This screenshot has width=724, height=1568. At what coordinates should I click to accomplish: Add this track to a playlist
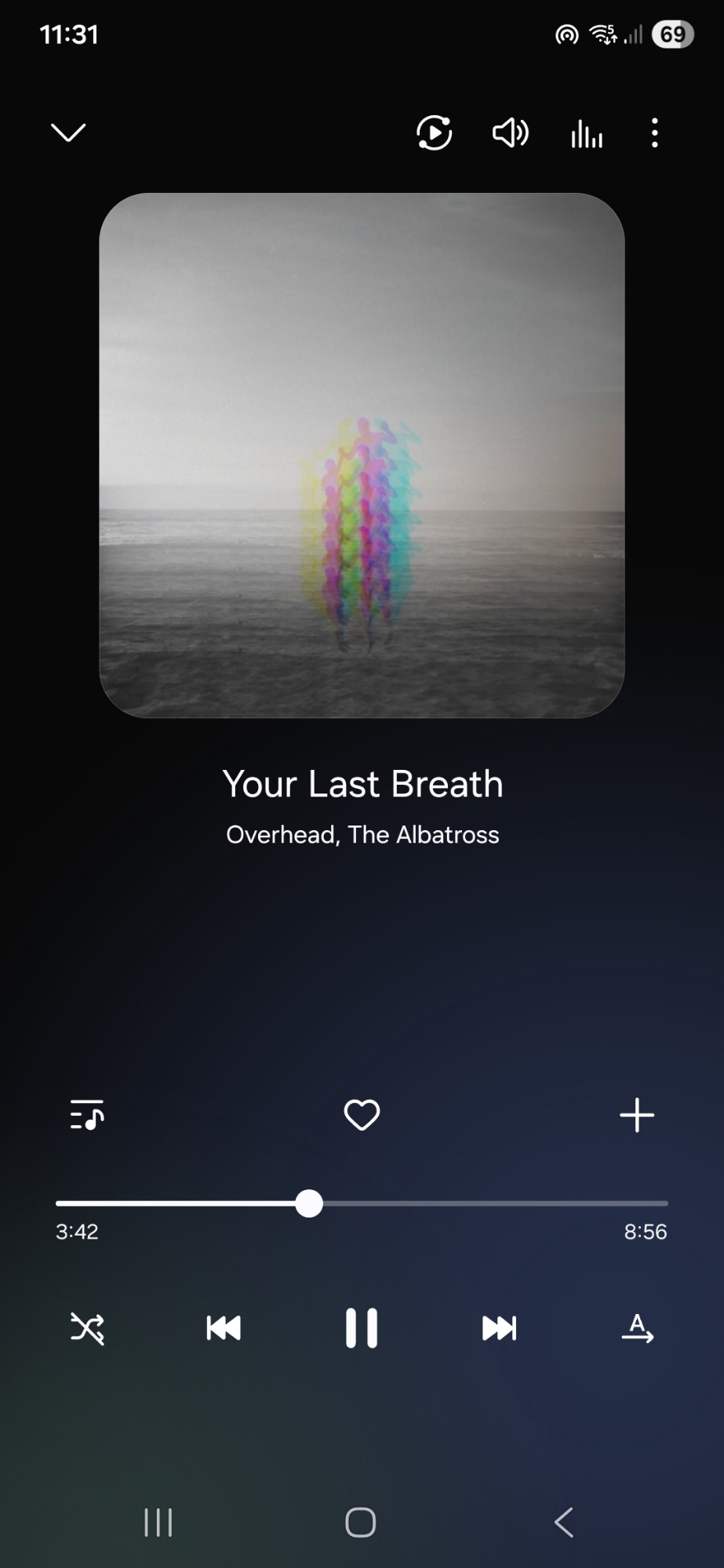coord(637,1115)
